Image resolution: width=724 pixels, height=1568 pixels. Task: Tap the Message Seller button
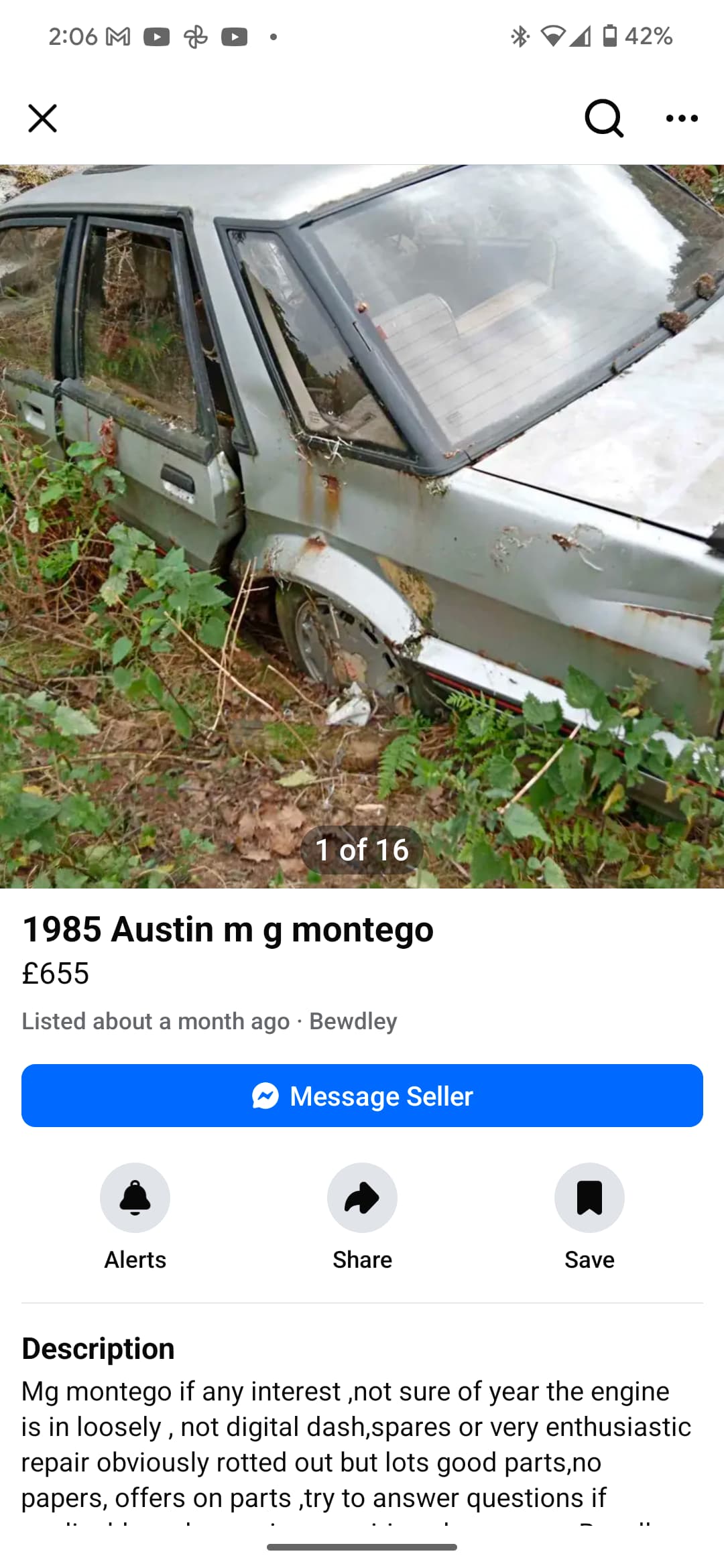click(362, 1096)
